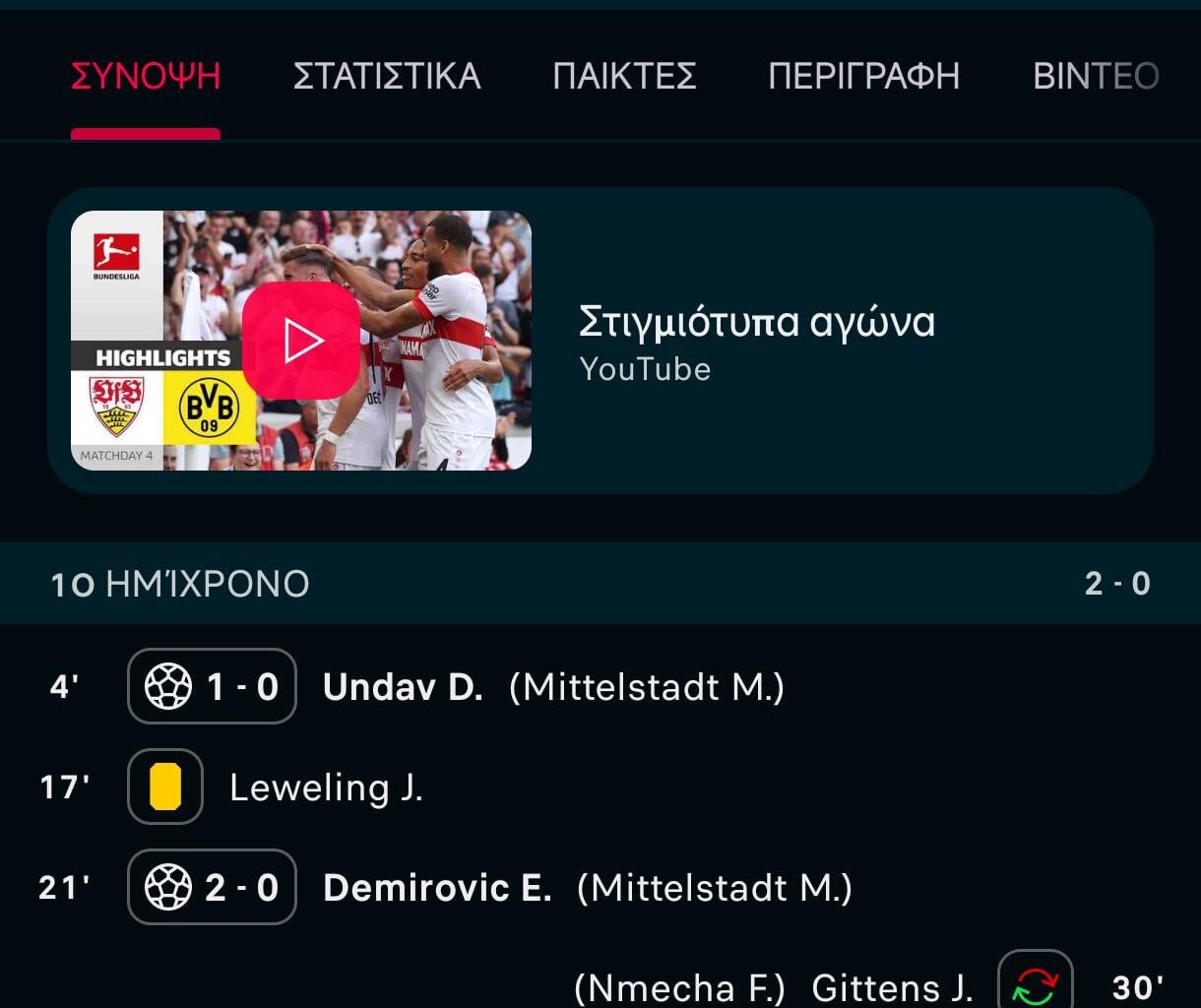Go to the ΠΕΡΙΓΡΑΦΗ tab
The image size is (1201, 1008).
pos(863,77)
